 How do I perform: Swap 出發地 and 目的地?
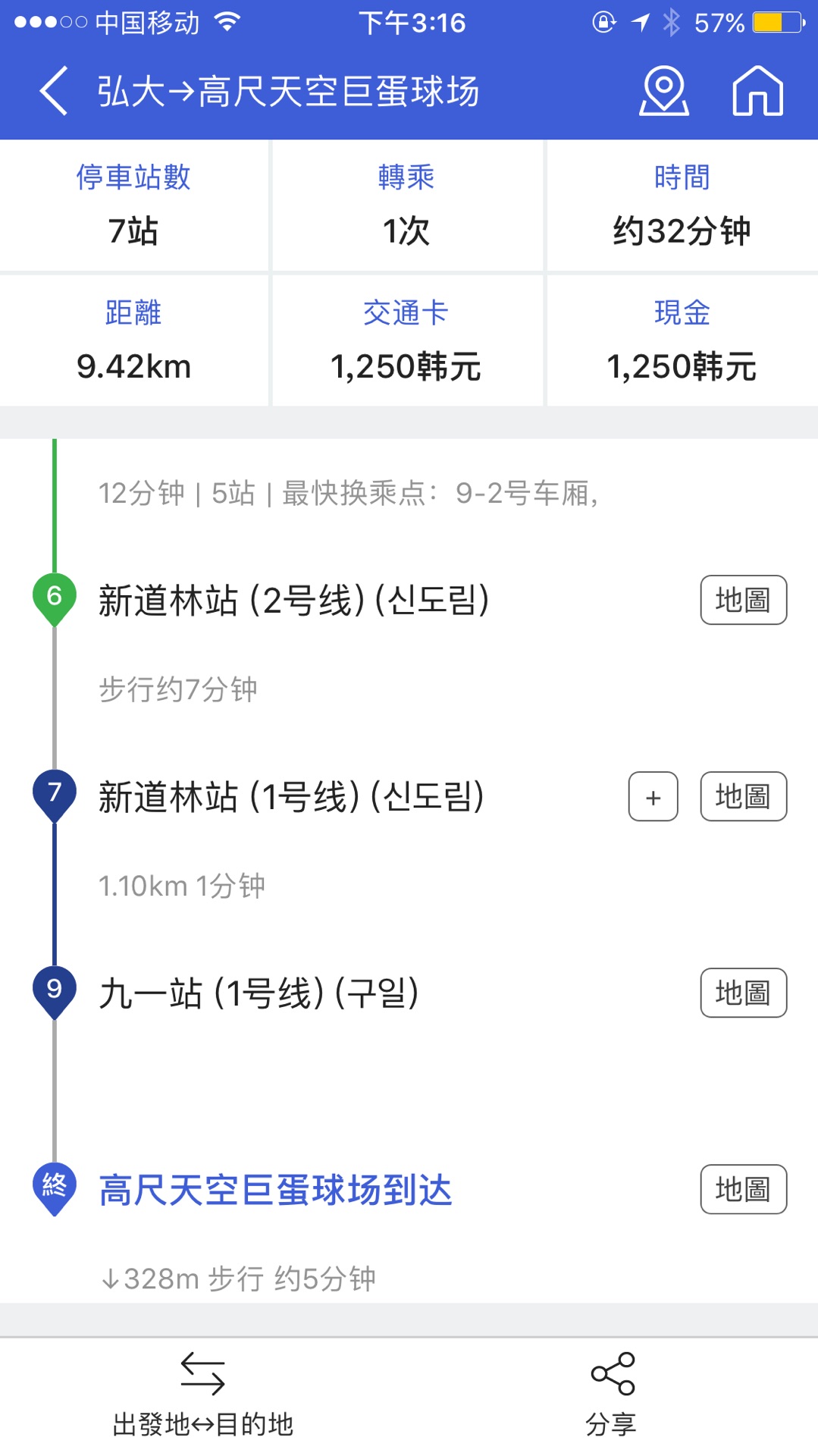[203, 1394]
